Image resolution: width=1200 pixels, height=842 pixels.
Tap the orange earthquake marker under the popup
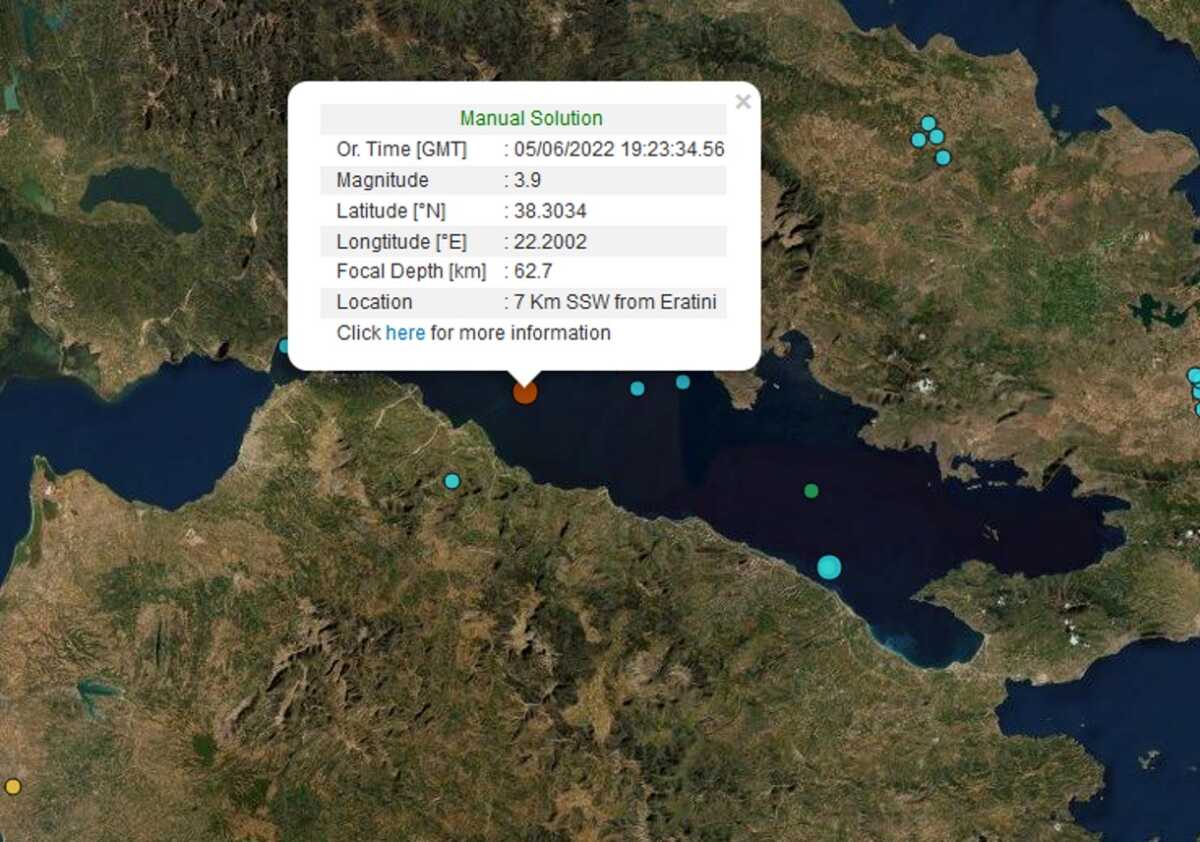click(x=525, y=391)
